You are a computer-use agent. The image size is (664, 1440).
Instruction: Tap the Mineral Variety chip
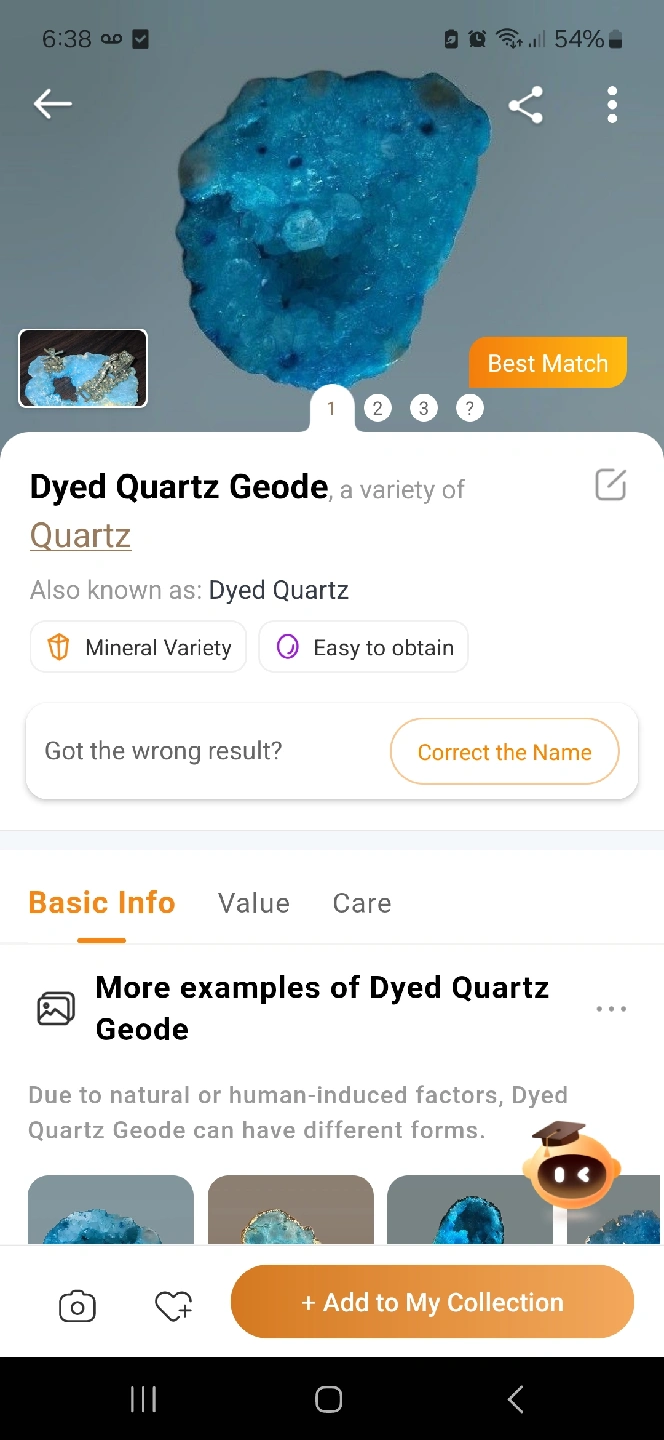coord(138,648)
